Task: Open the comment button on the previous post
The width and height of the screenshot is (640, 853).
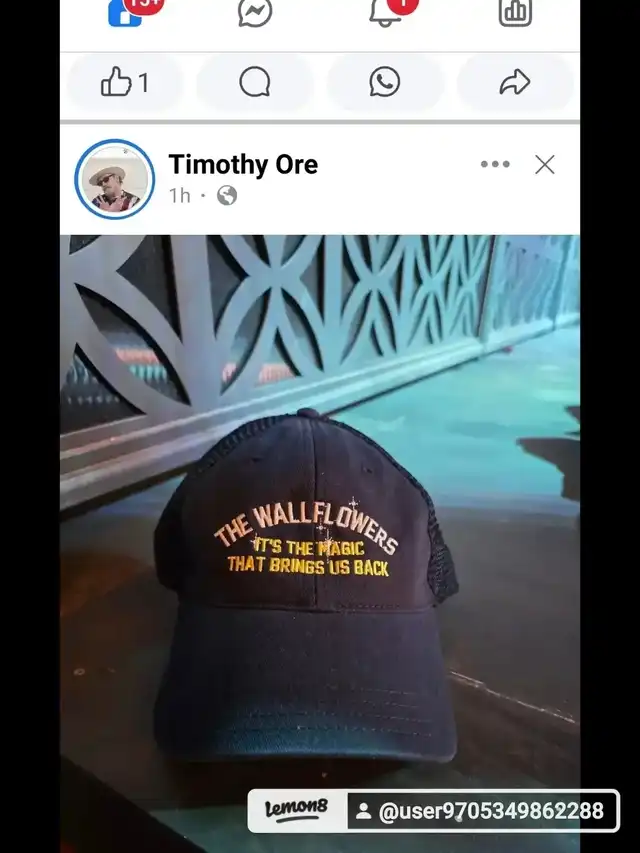Action: 255,83
